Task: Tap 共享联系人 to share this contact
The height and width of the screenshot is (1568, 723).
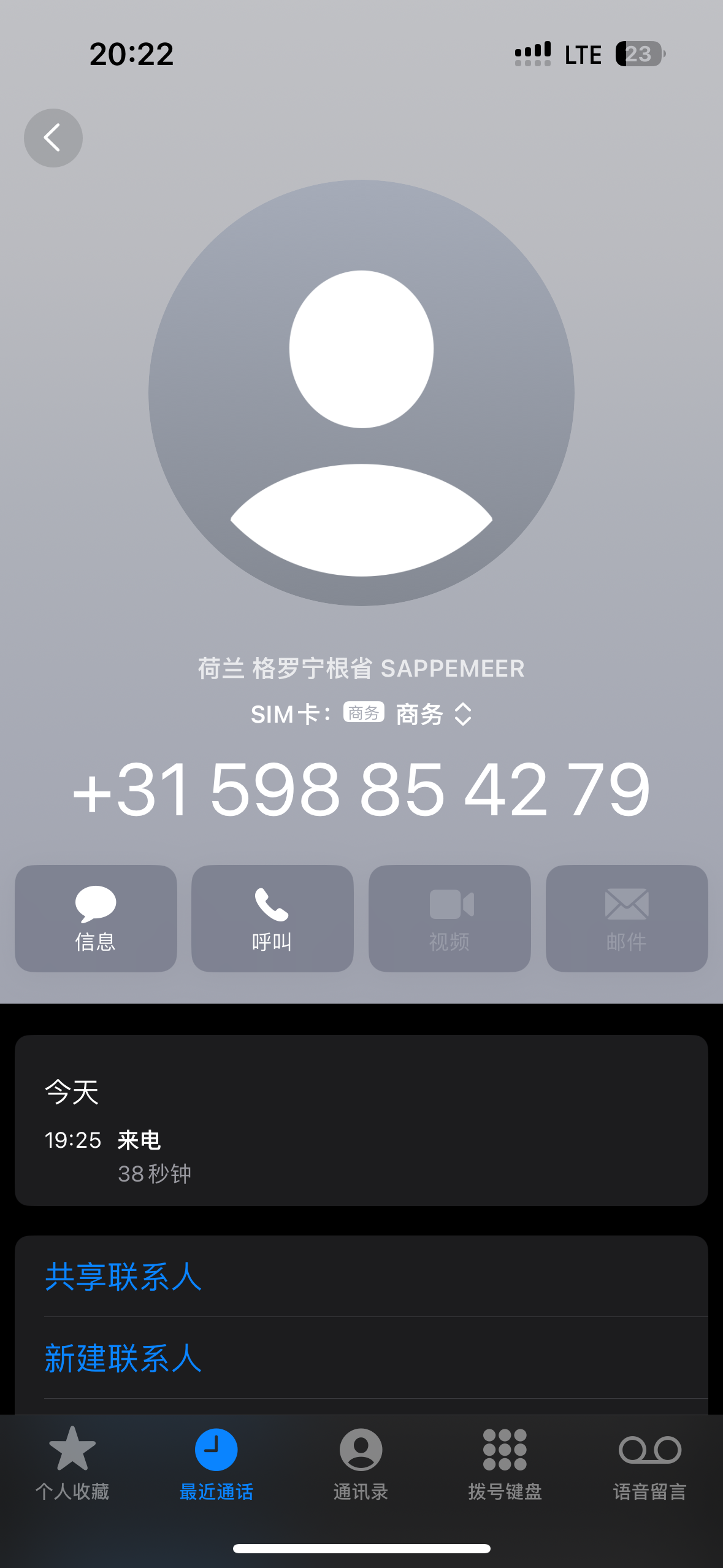Action: 123,1277
